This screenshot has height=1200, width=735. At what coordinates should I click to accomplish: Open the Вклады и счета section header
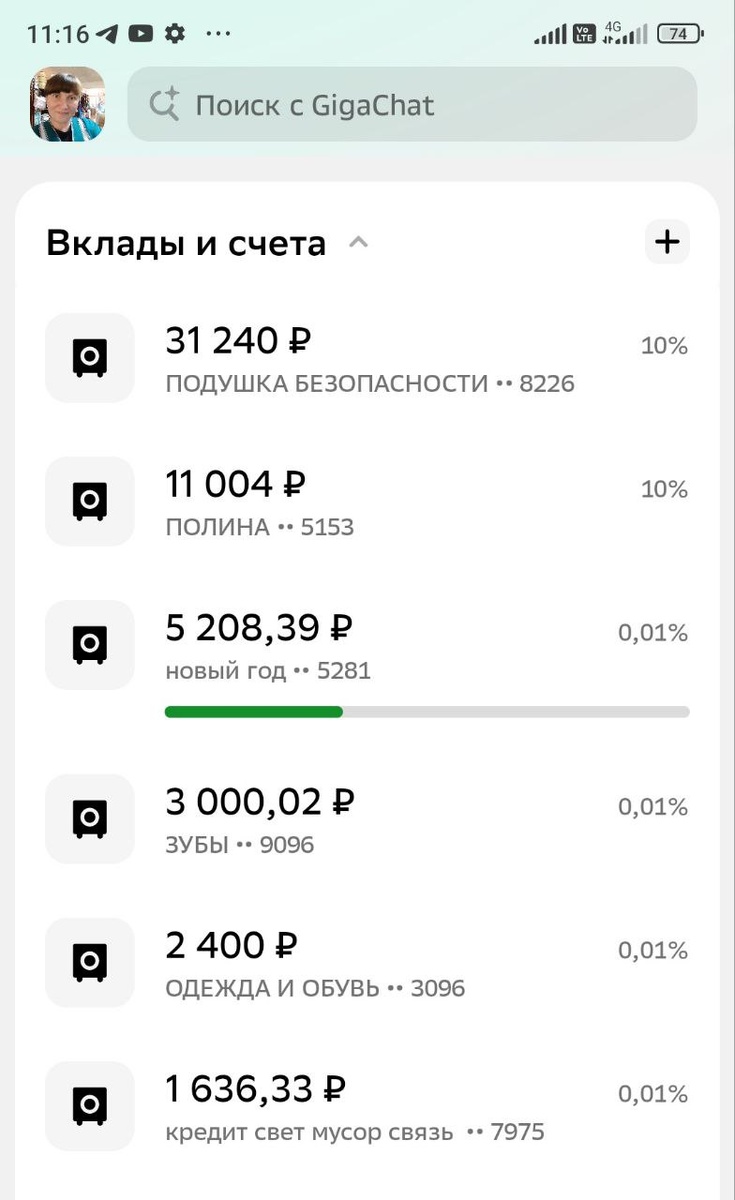pos(186,242)
